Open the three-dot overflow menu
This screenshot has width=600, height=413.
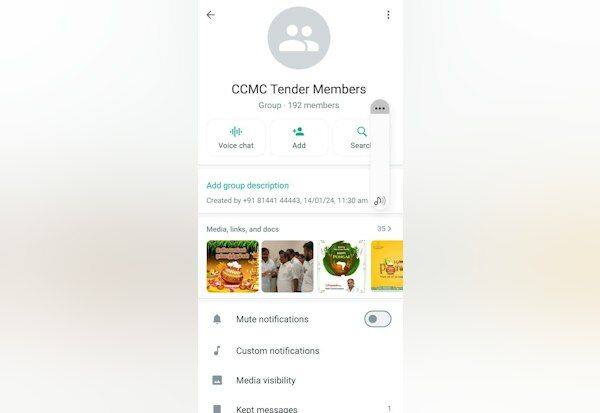[x=388, y=15]
